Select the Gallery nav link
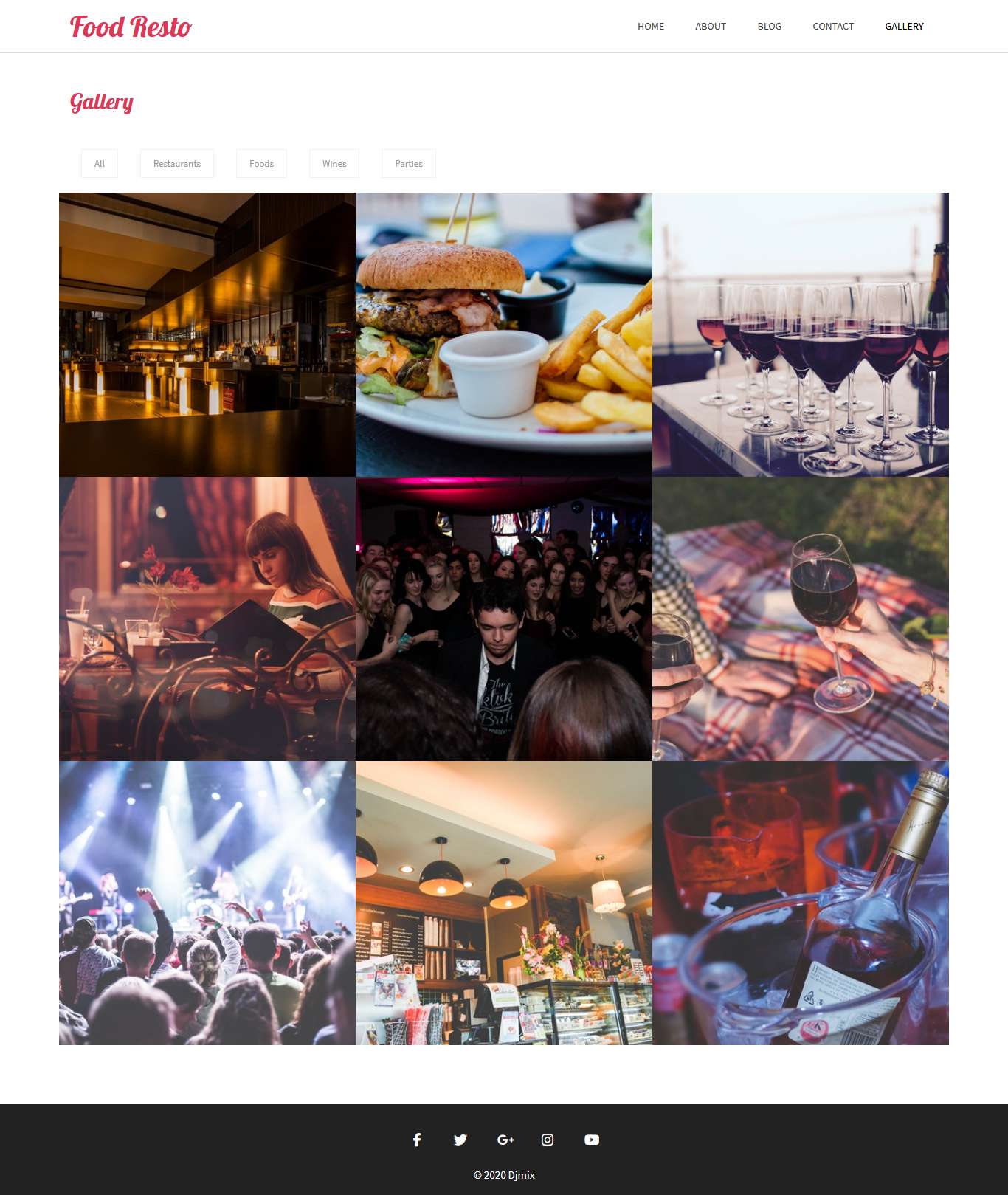This screenshot has height=1195, width=1008. pyautogui.click(x=904, y=27)
